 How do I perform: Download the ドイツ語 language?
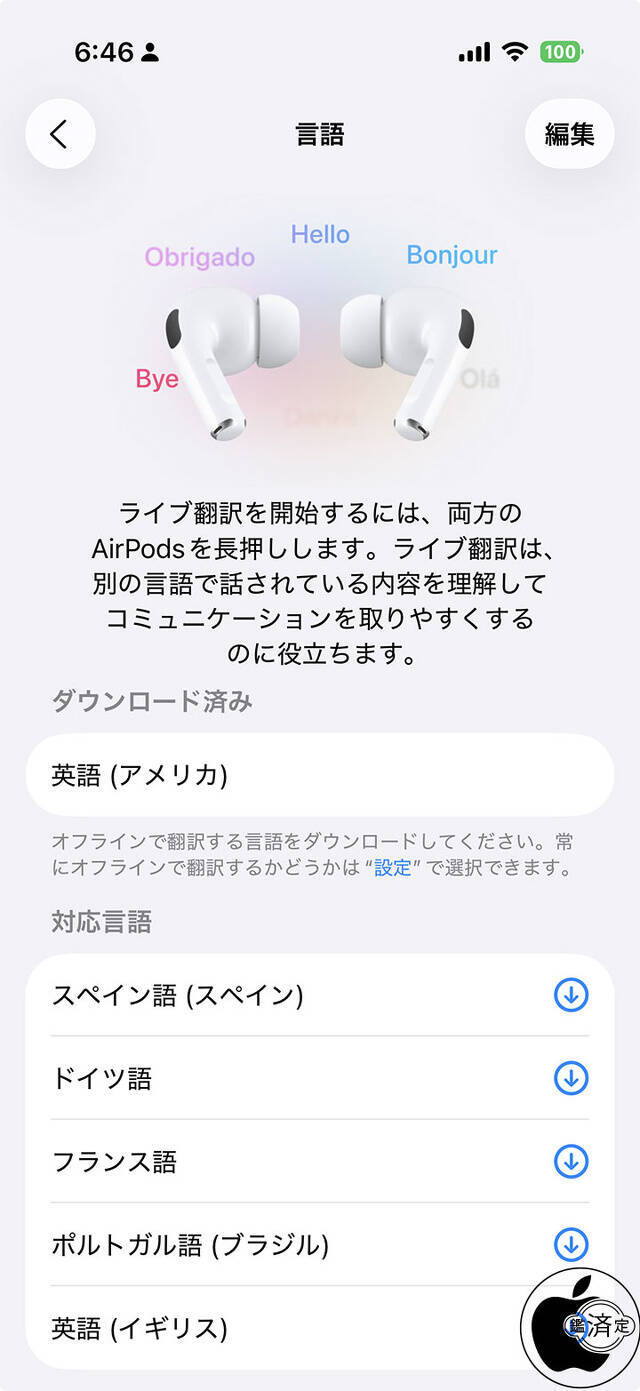coord(571,1078)
